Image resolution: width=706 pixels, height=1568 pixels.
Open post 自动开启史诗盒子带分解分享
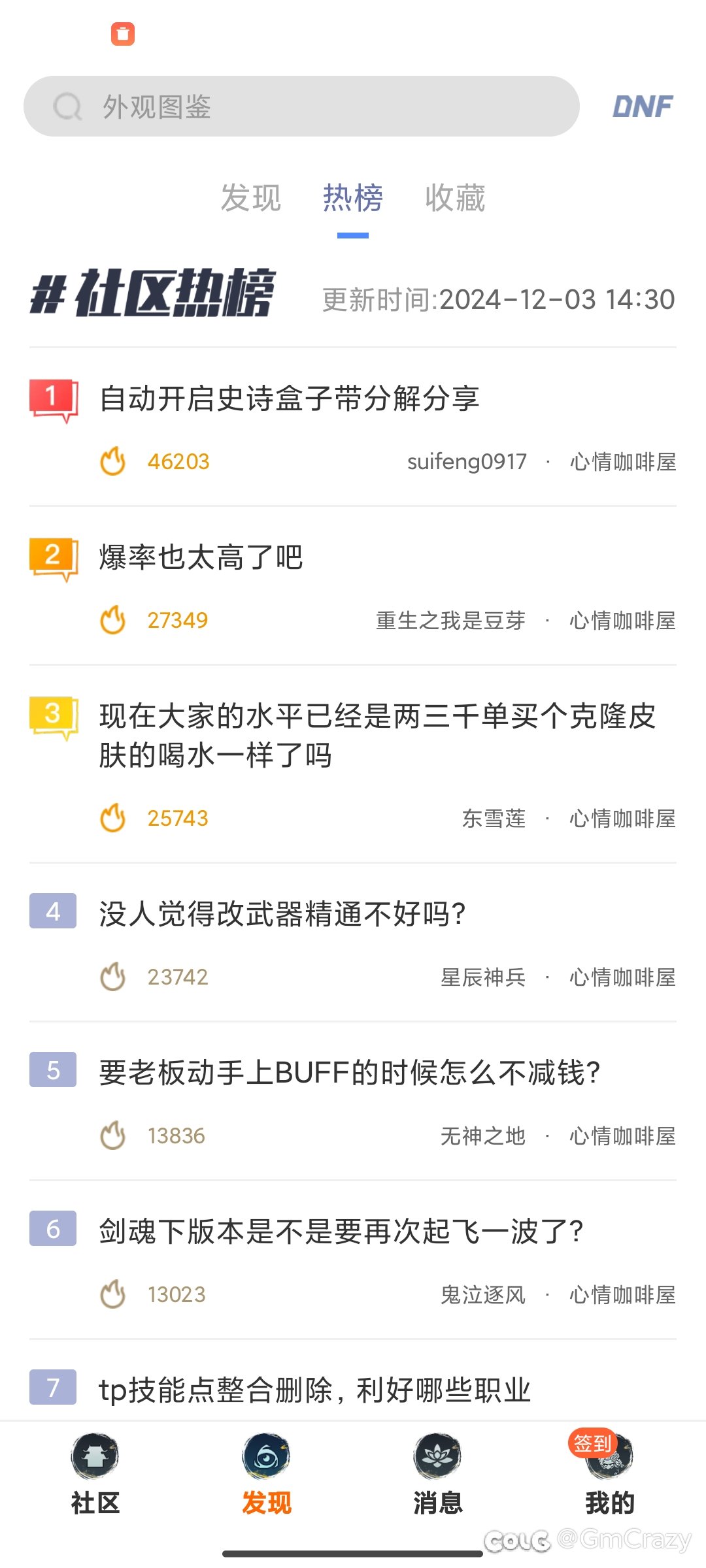(x=353, y=427)
